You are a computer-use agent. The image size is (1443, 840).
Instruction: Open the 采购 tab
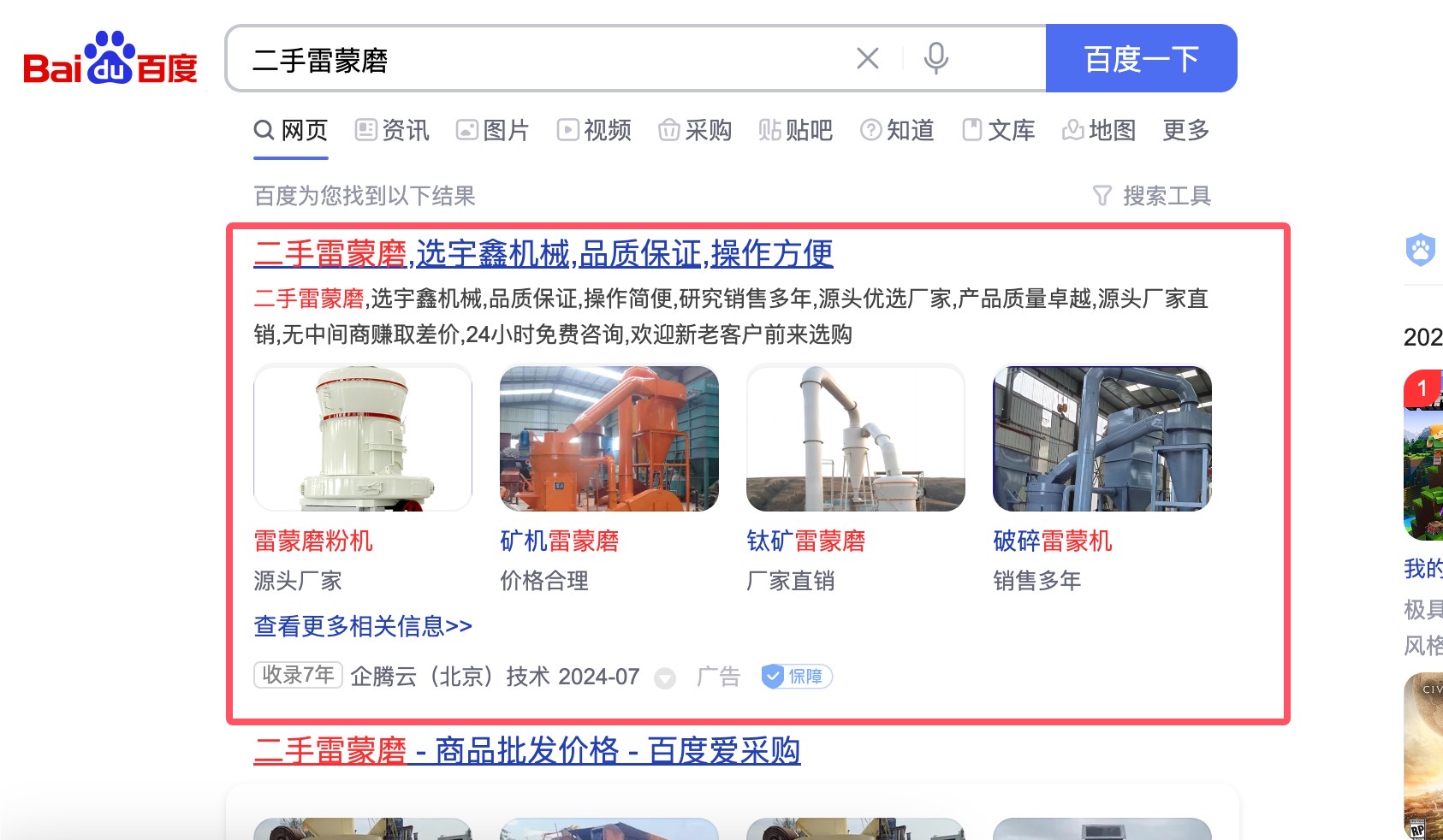tap(695, 130)
